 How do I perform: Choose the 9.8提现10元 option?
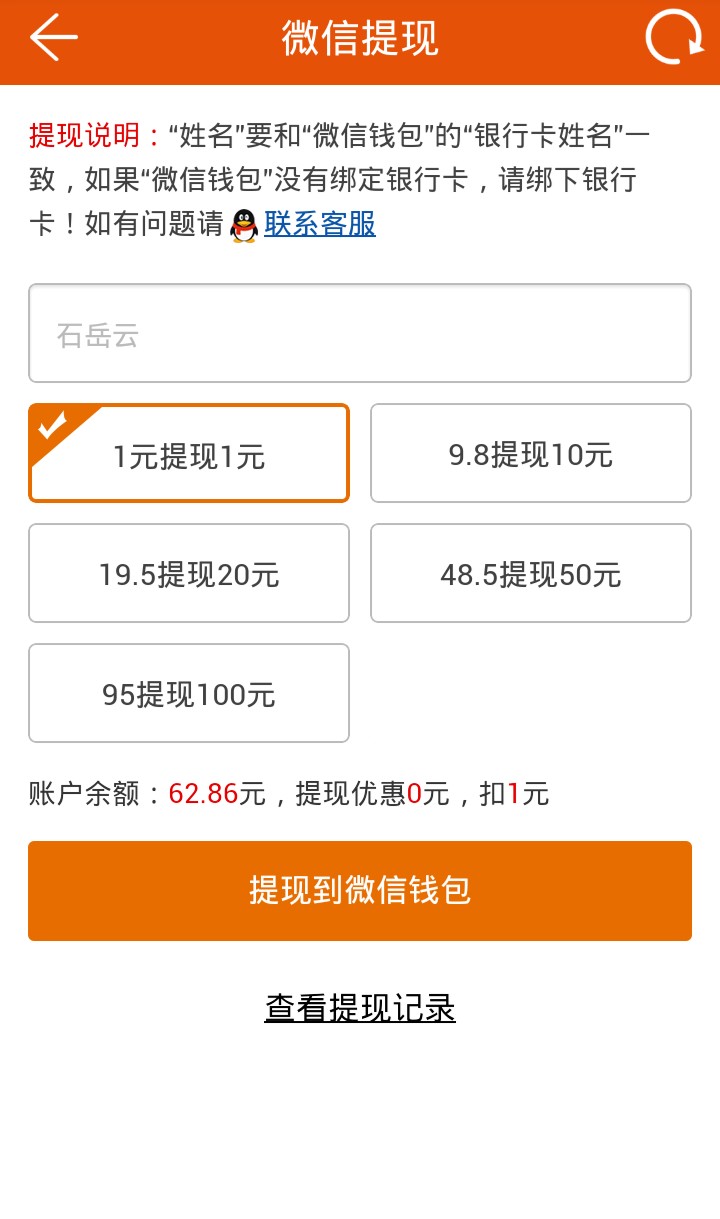pyautogui.click(x=531, y=453)
